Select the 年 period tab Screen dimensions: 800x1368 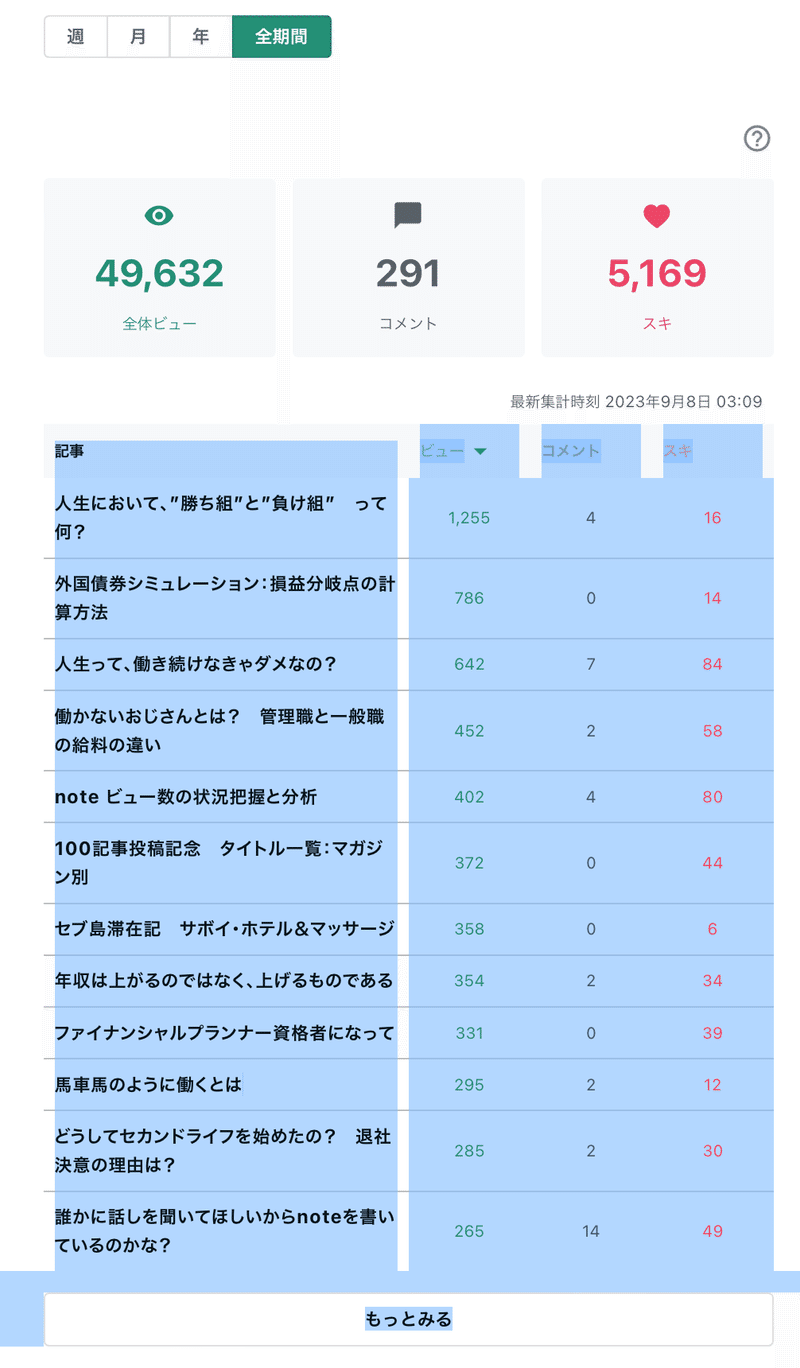[x=201, y=37]
